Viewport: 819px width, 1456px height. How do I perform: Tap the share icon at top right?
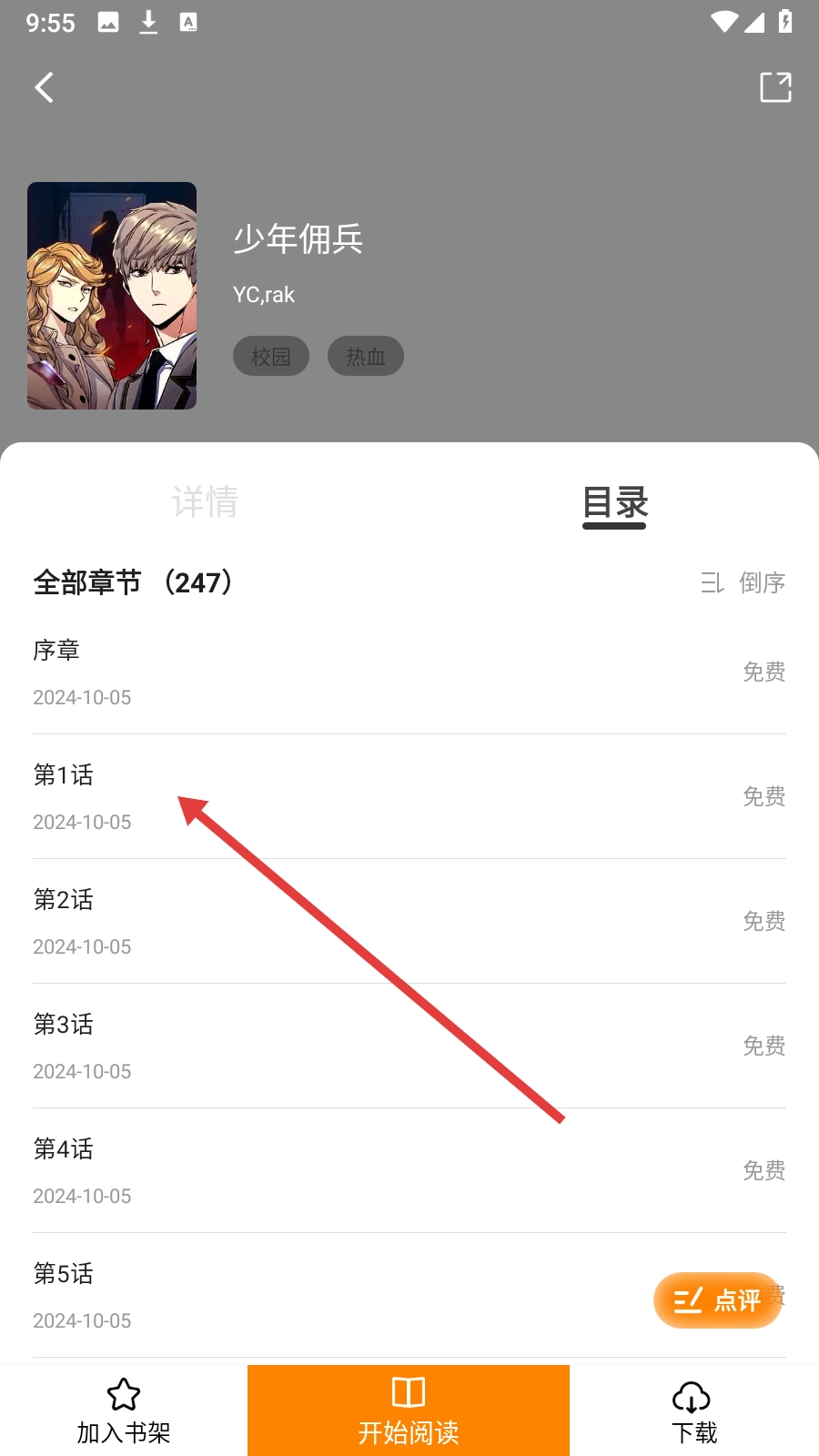coord(775,87)
